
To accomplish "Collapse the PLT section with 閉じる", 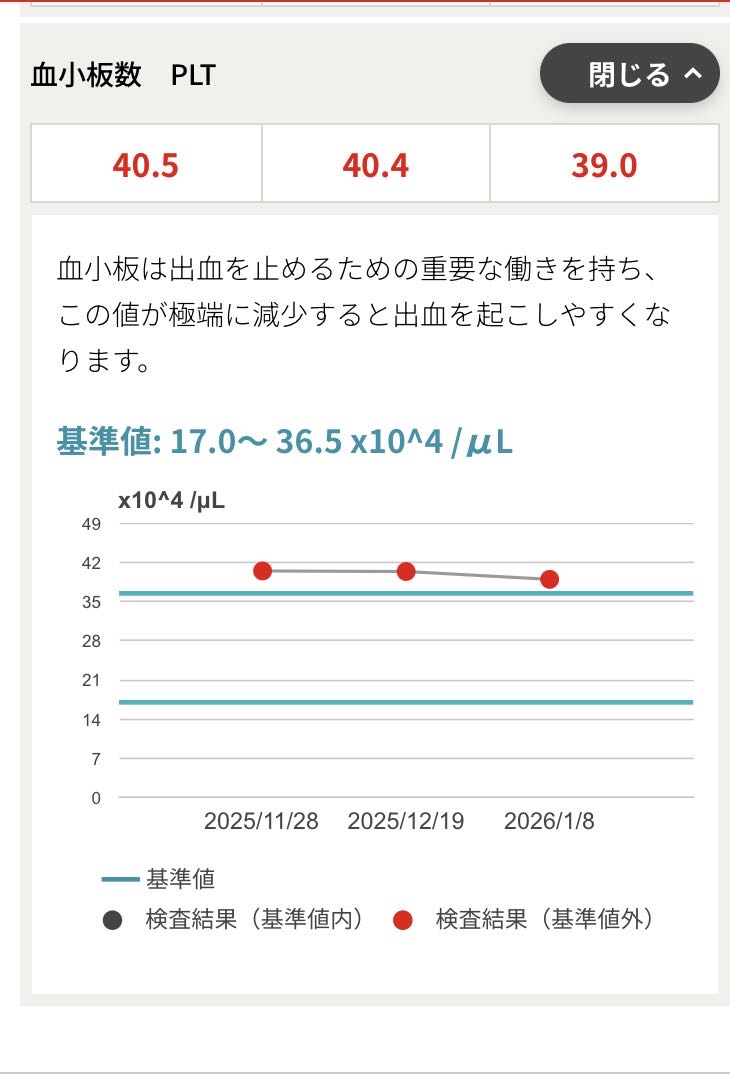I will (630, 73).
